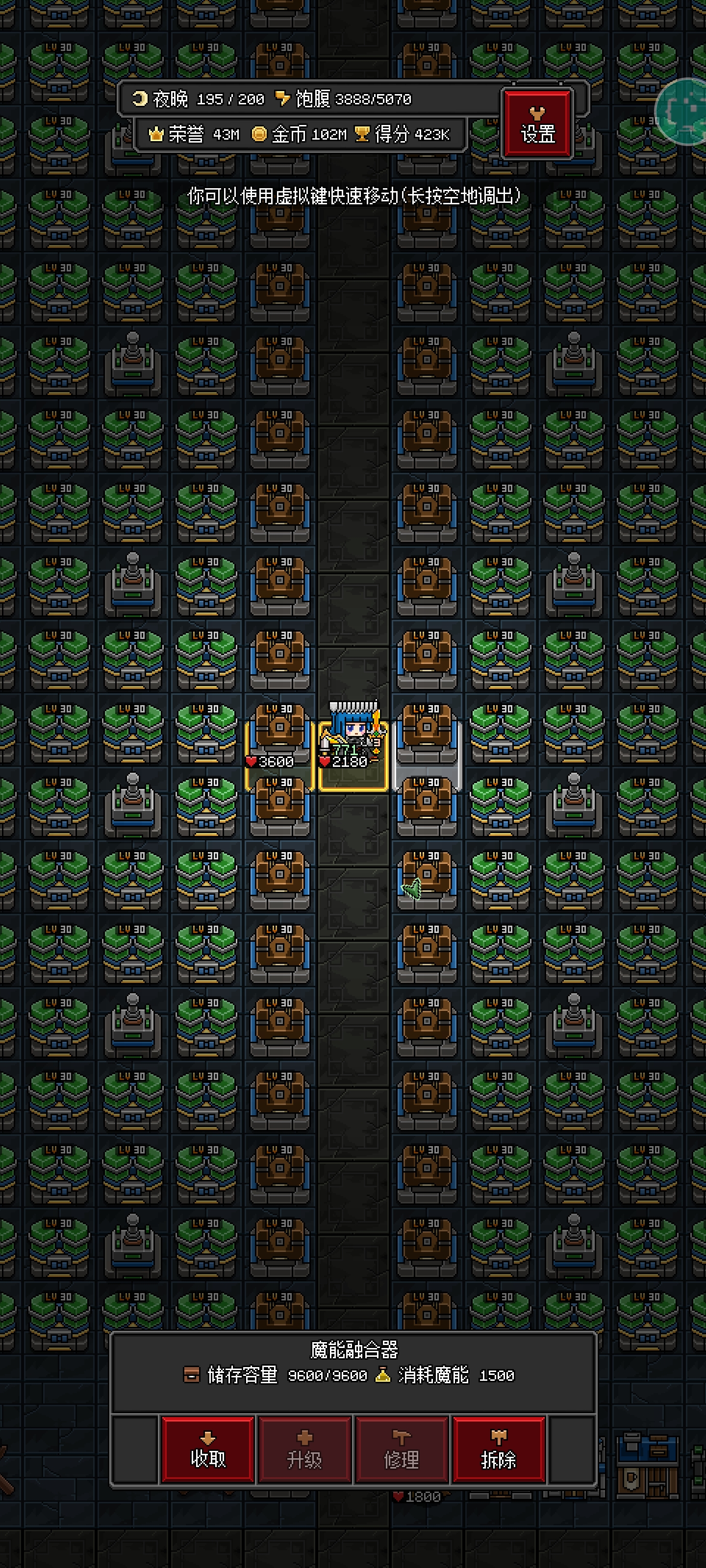Image resolution: width=706 pixels, height=1568 pixels.
Task: Open the 设置 settings button
Action: (x=537, y=123)
